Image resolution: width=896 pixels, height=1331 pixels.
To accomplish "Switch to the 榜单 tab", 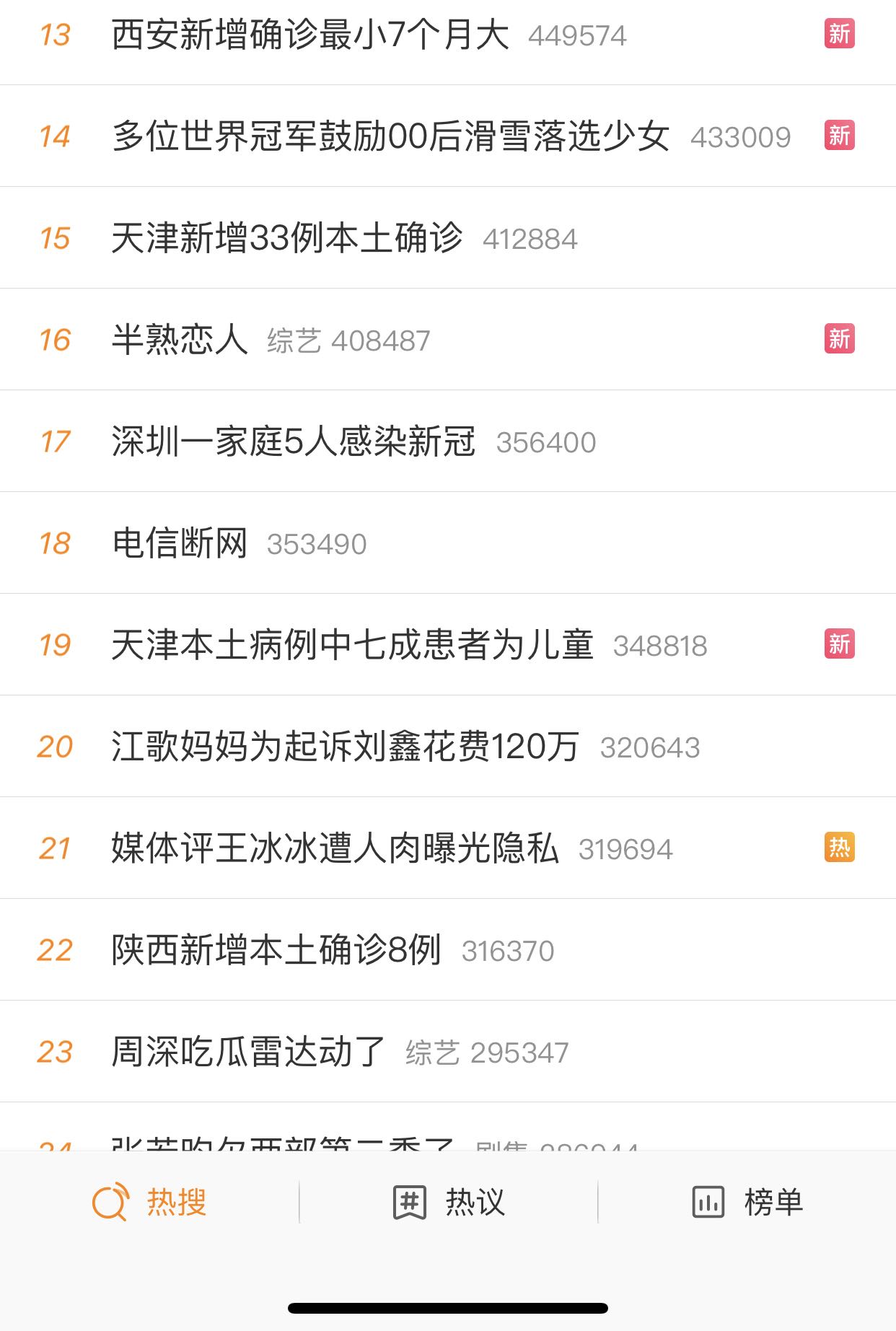I will [747, 1202].
